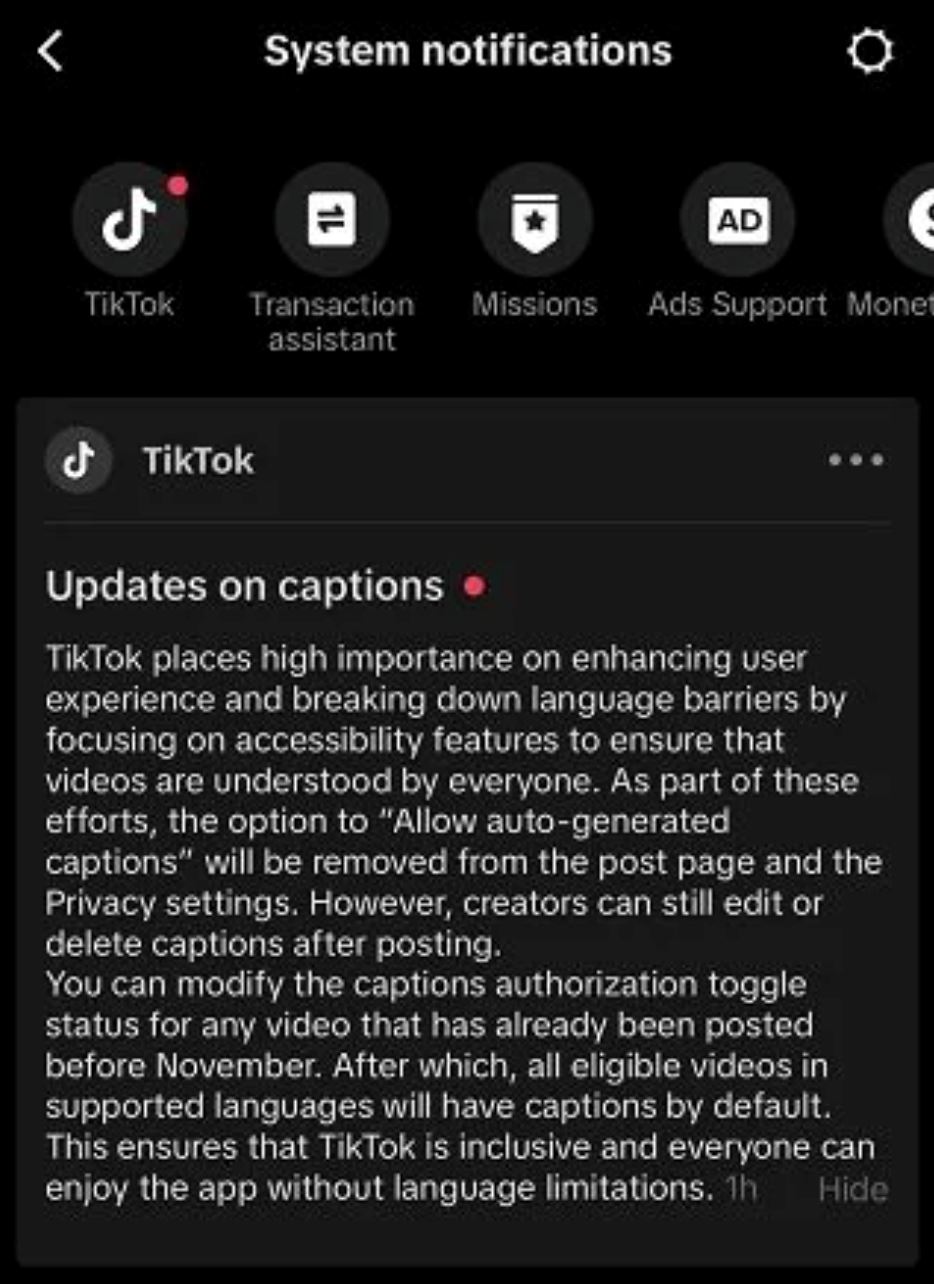Select the TikTok channel label text
The height and width of the screenshot is (1284, 934).
(x=130, y=305)
